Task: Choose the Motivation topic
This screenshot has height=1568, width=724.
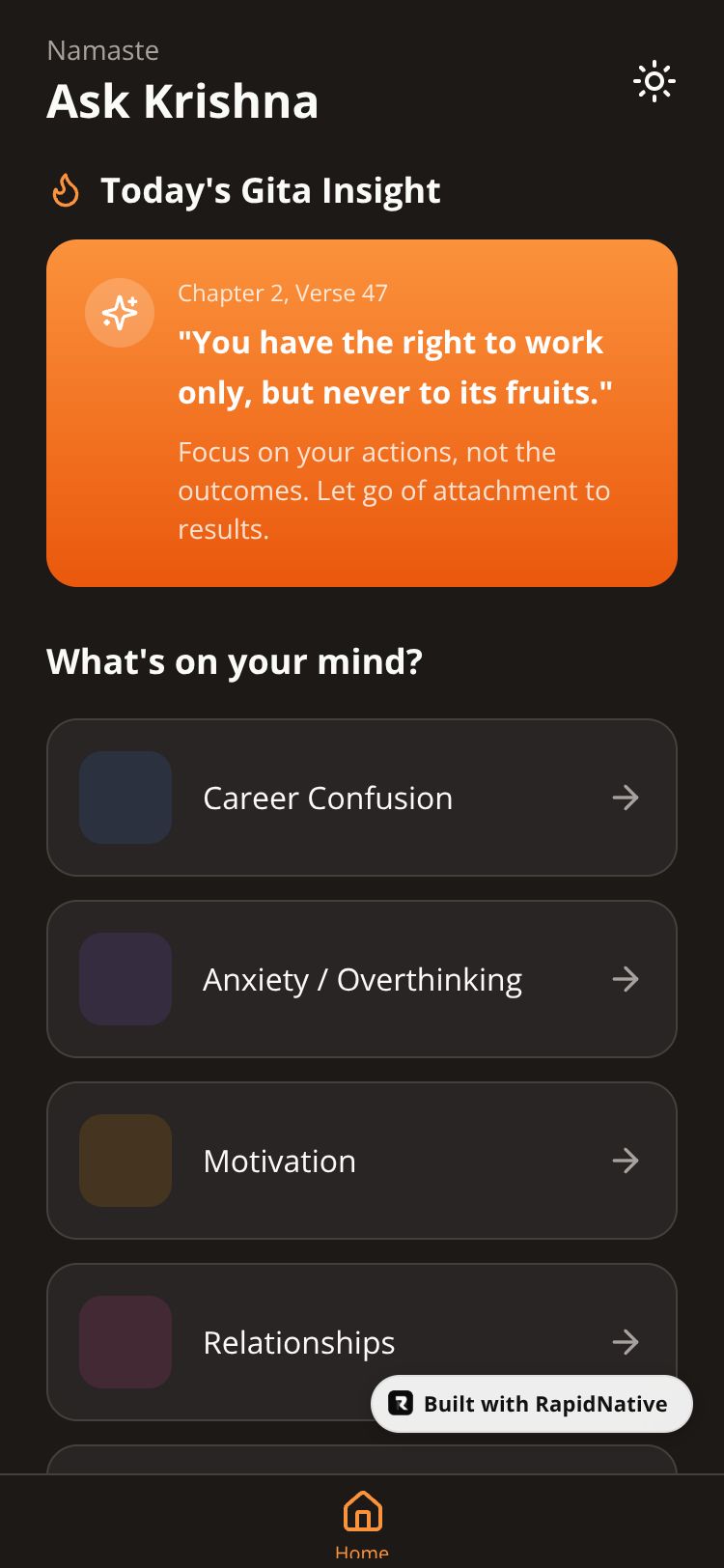Action: pos(362,1161)
